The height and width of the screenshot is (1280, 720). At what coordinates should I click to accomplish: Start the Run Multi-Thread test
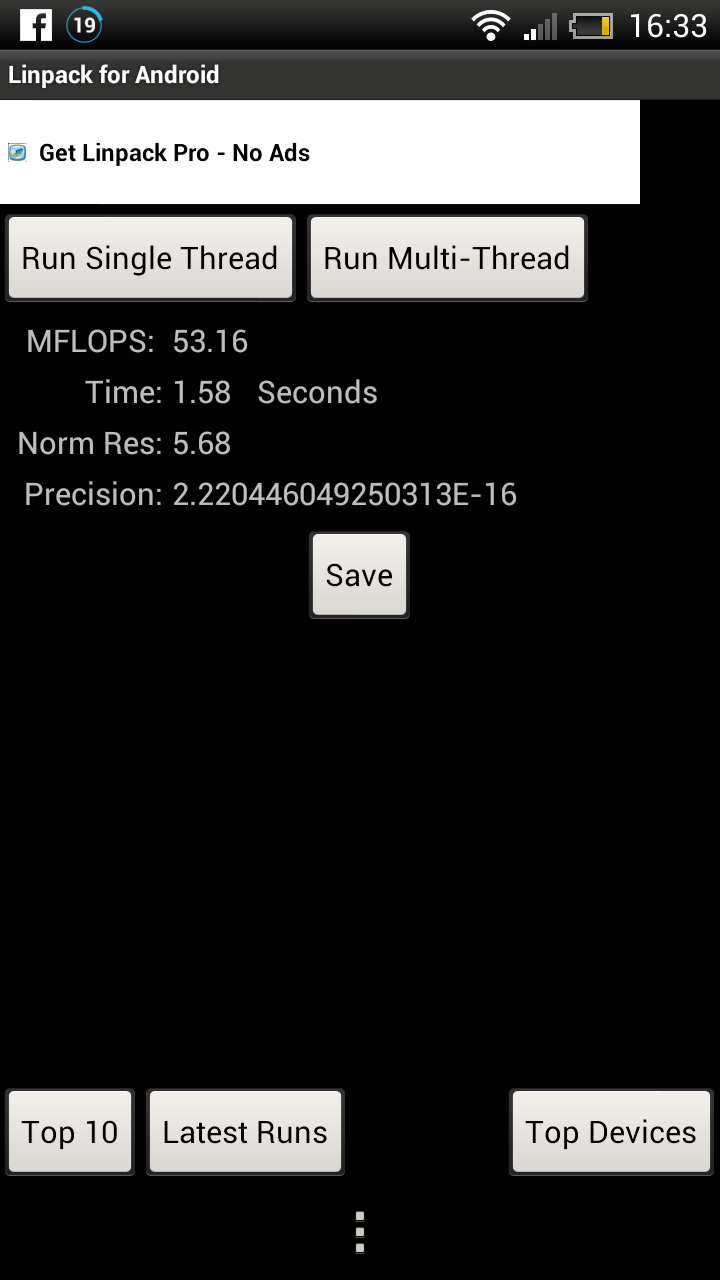[446, 258]
